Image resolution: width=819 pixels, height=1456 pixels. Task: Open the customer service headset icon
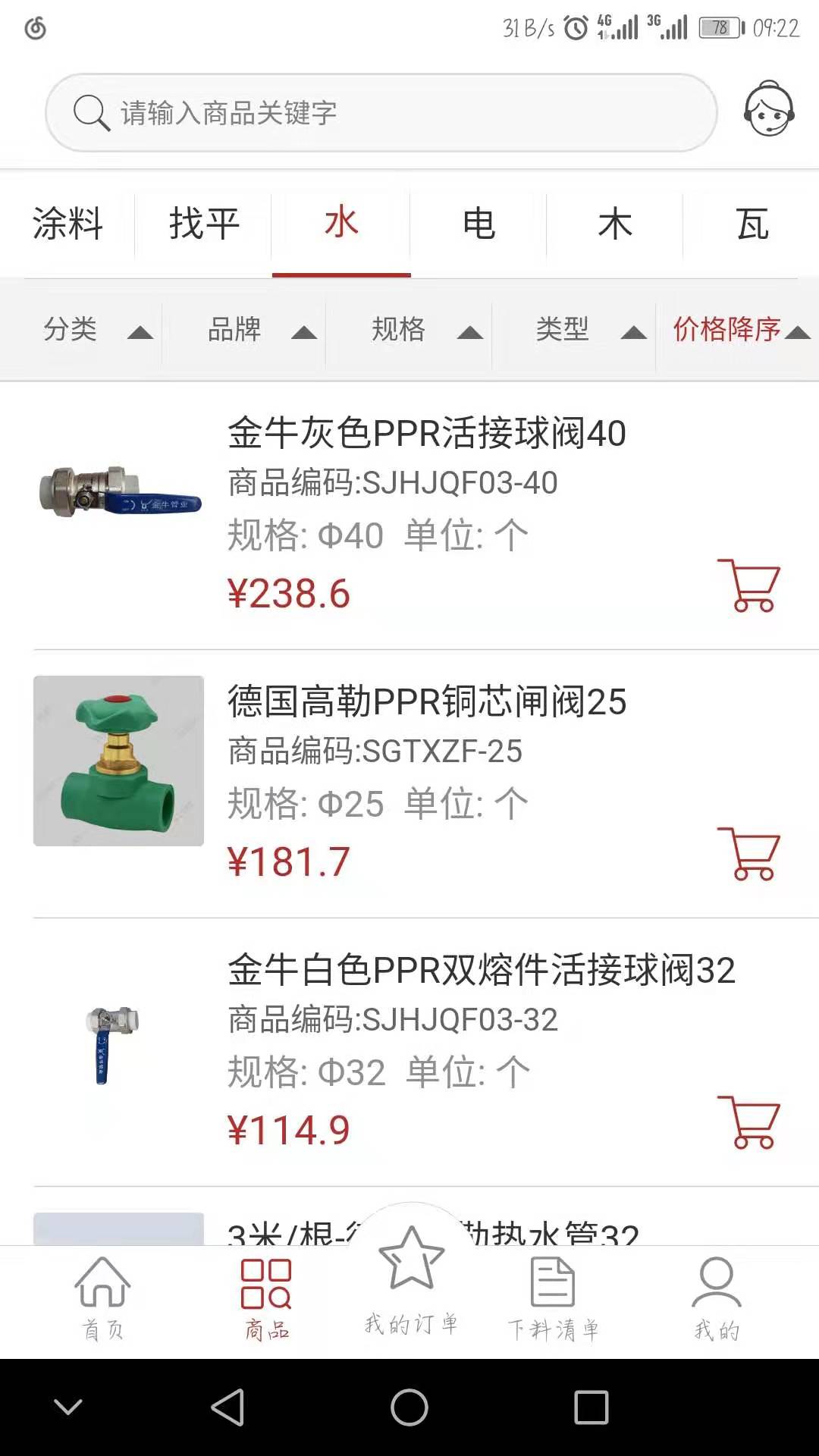pyautogui.click(x=769, y=111)
